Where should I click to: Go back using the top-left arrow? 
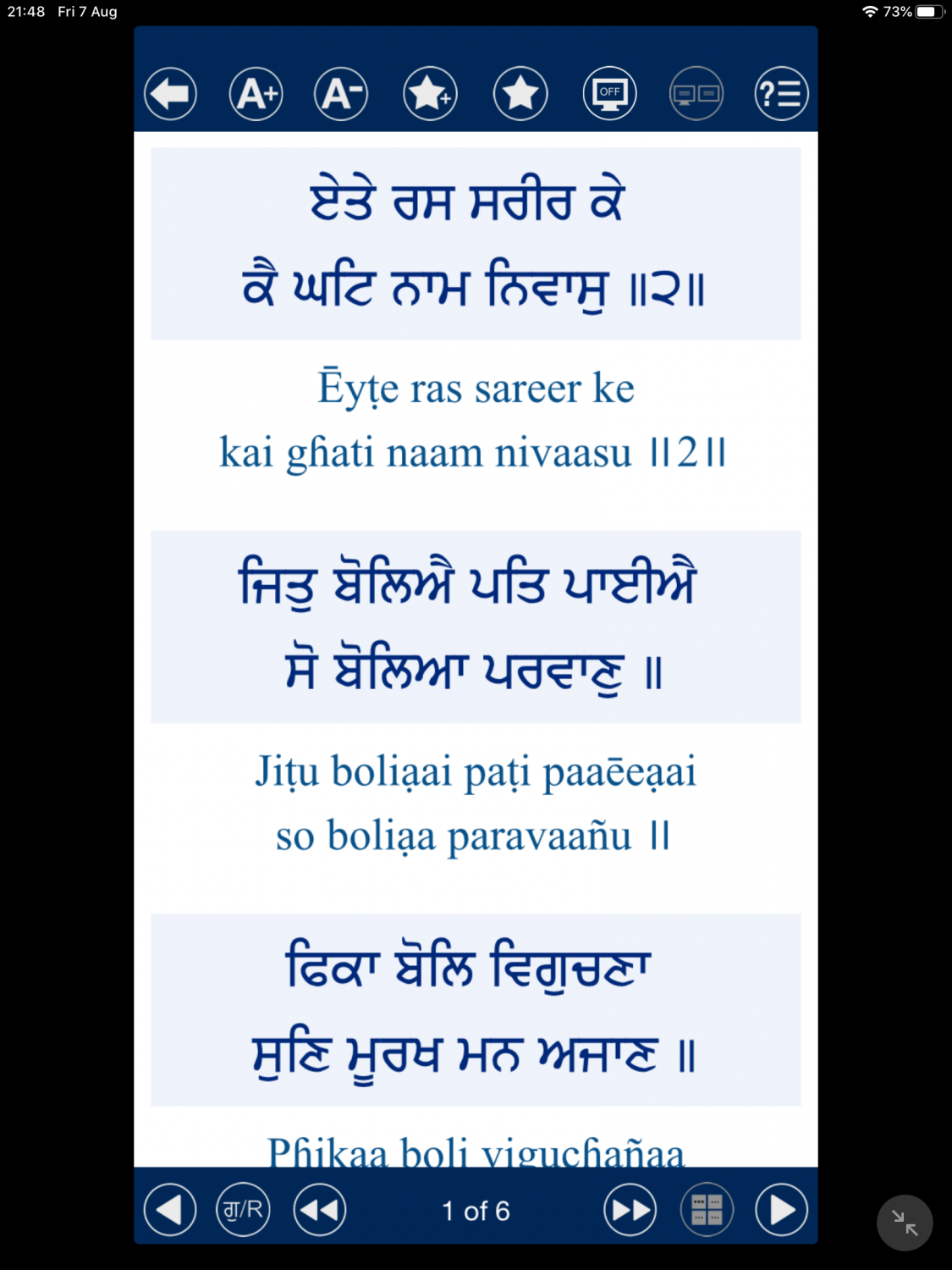tap(170, 93)
